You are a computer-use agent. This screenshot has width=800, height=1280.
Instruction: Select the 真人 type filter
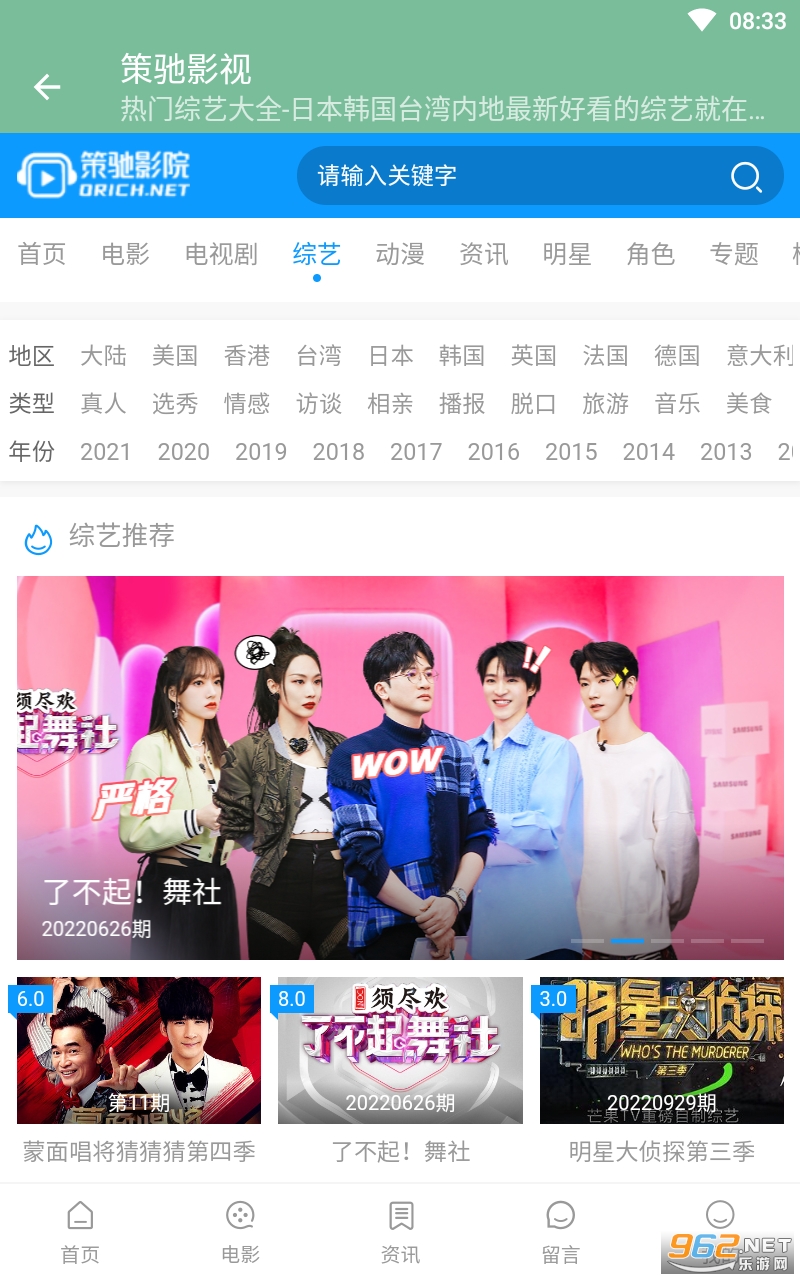tap(103, 403)
